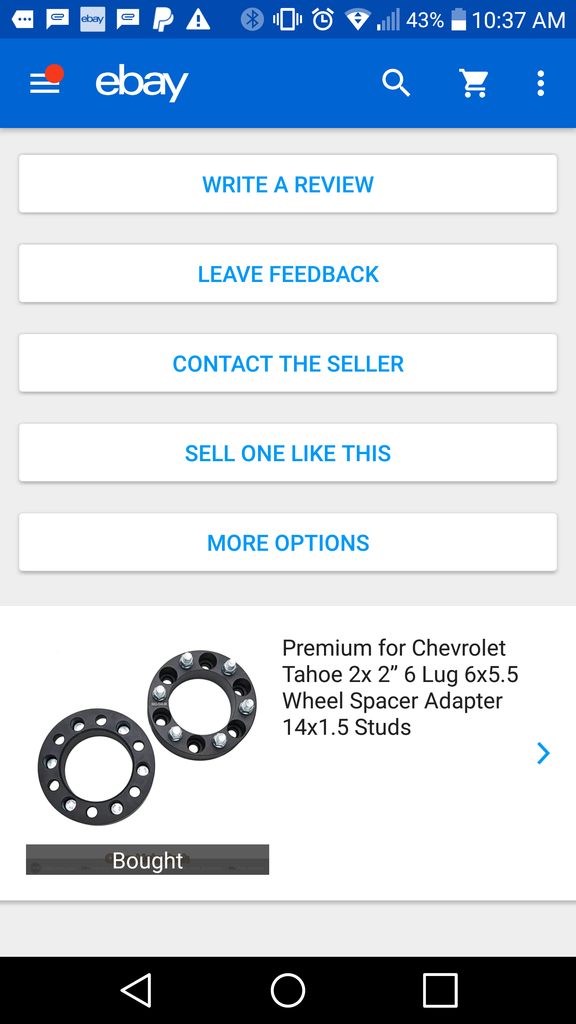
Task: Open the shopping cart
Action: (474, 84)
